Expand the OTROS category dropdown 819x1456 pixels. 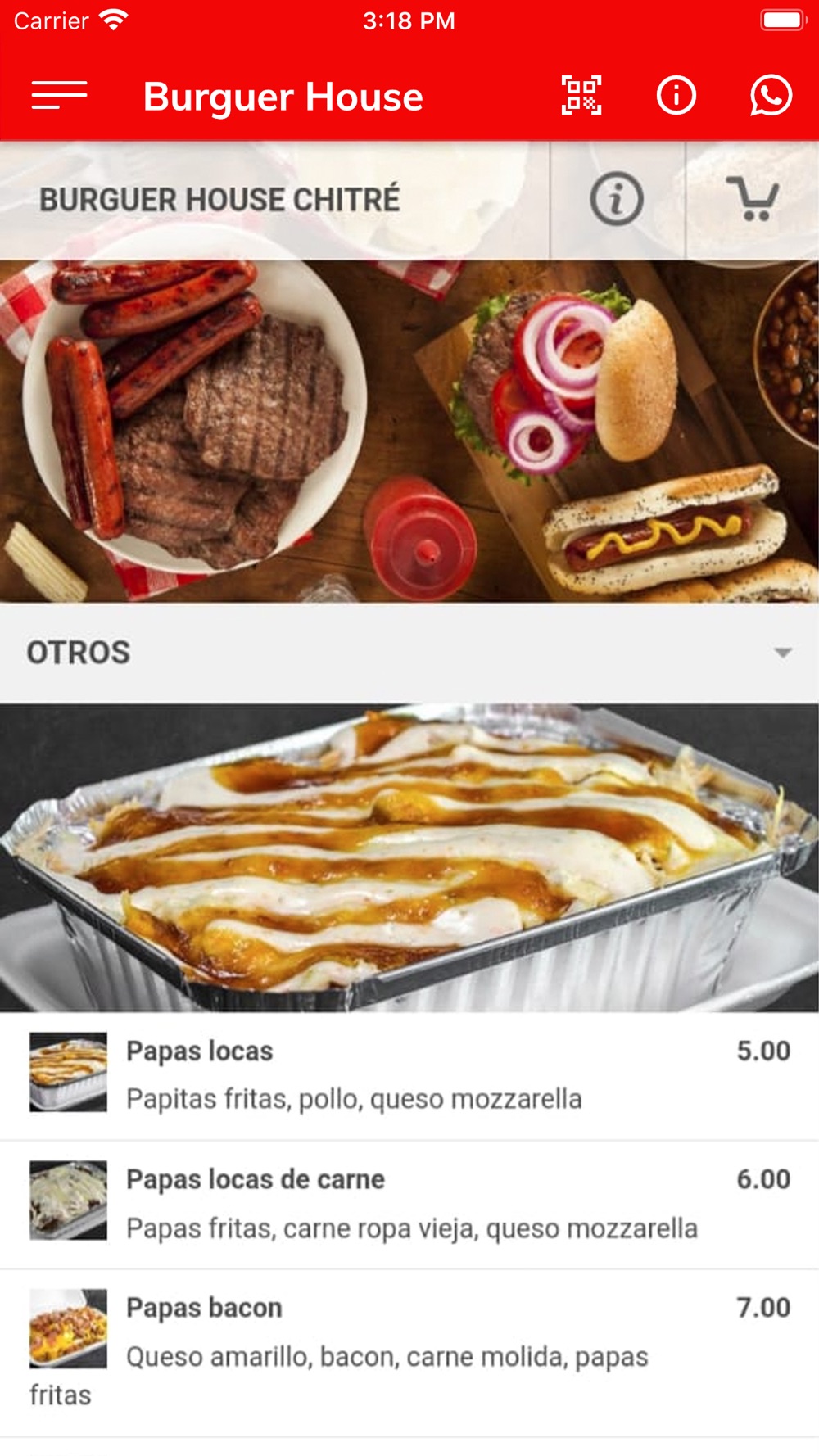[782, 653]
